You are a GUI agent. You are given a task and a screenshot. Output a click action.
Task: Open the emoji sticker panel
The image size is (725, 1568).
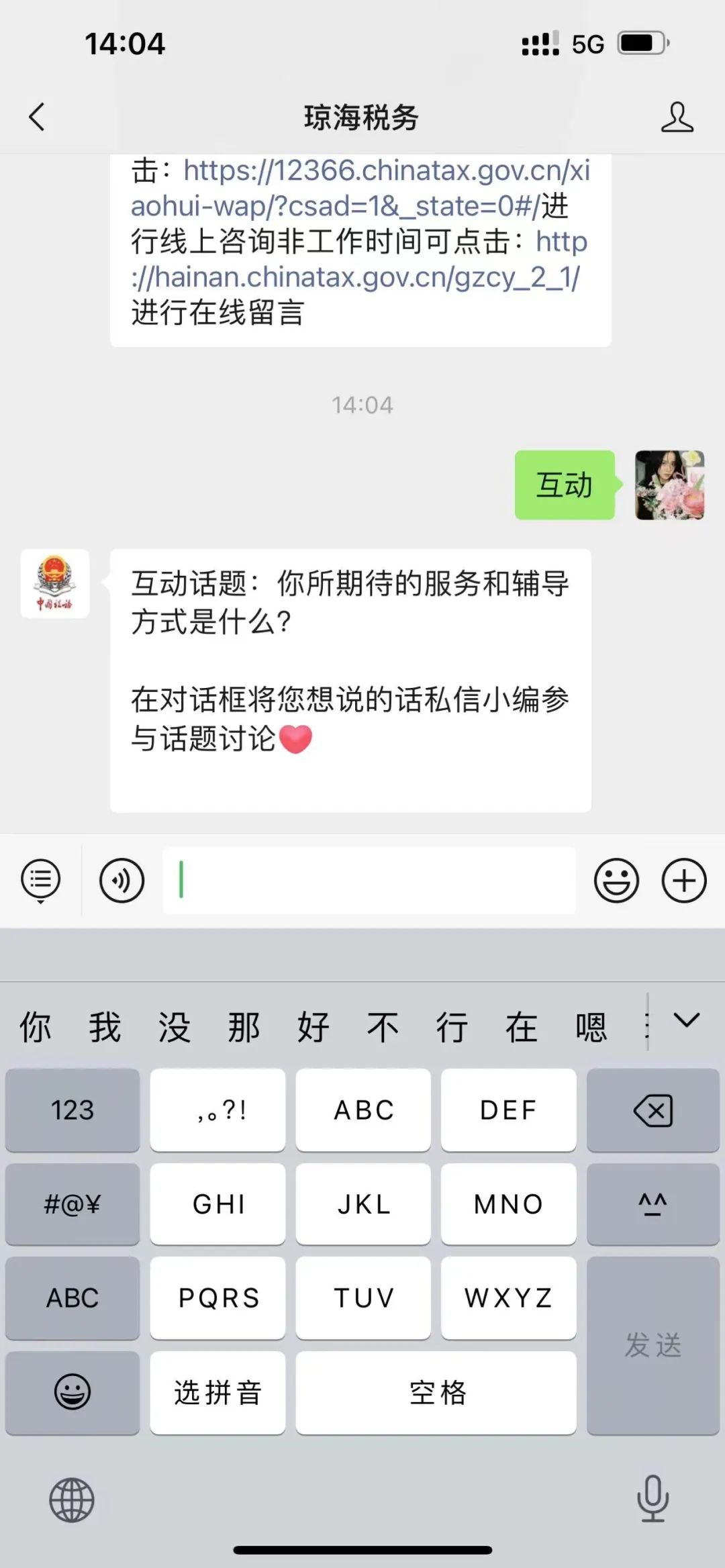click(x=616, y=880)
